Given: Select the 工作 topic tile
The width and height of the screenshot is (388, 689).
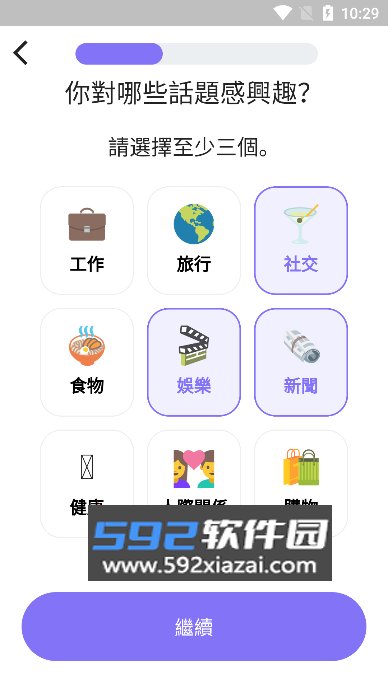Looking at the screenshot, I should pyautogui.click(x=87, y=240).
